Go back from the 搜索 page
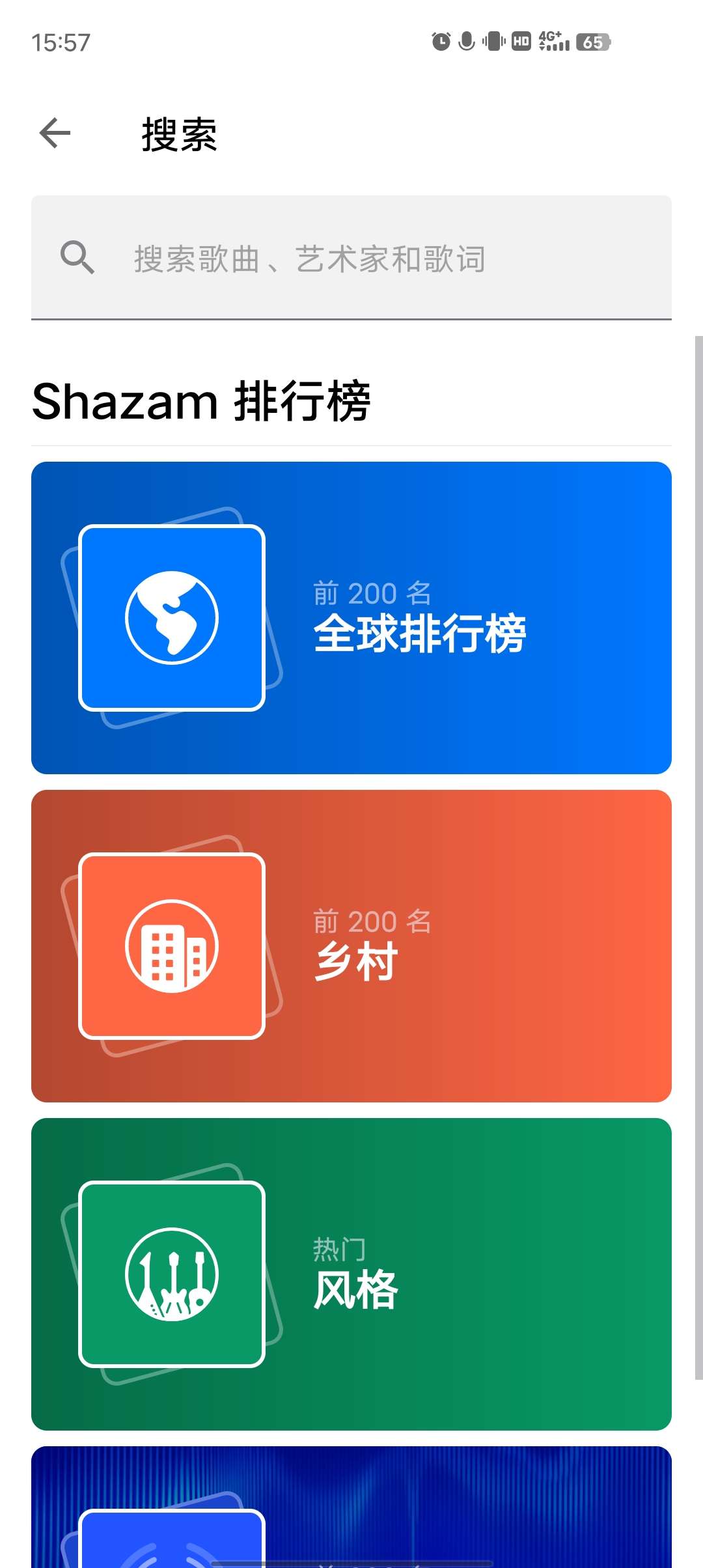The image size is (703, 1568). pyautogui.click(x=55, y=133)
